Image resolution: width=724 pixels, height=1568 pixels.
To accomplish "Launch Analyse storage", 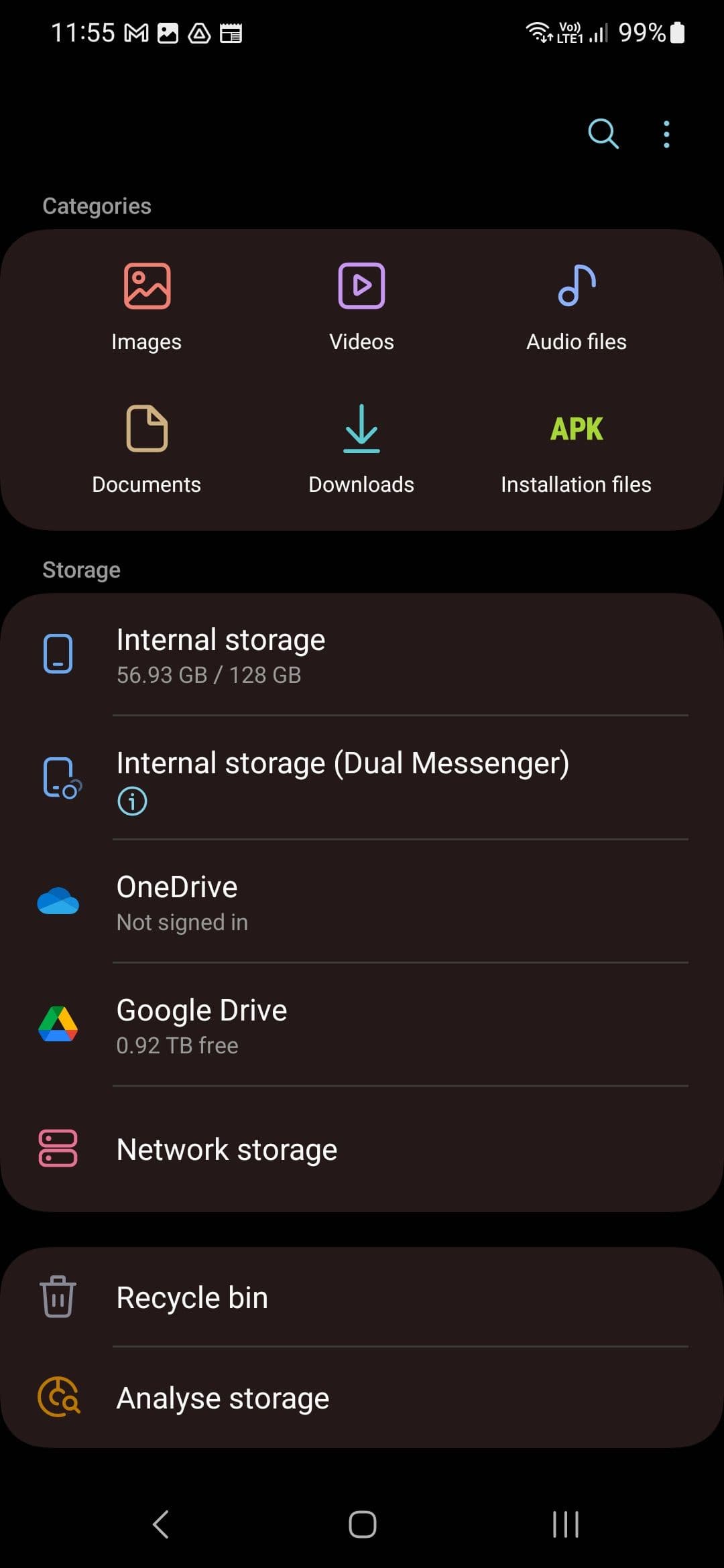I will pyautogui.click(x=362, y=1398).
